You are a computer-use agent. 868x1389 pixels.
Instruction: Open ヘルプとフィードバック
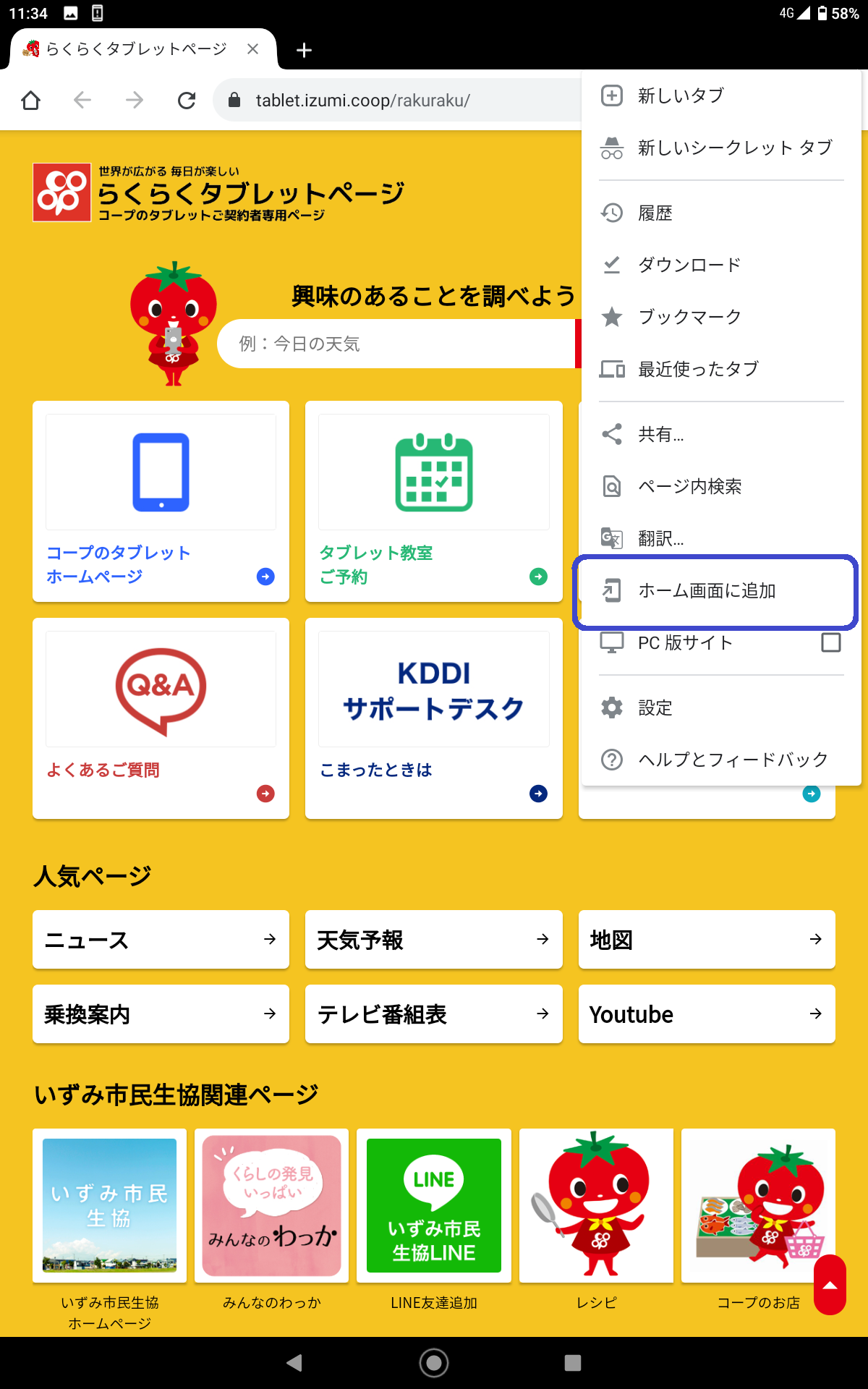pyautogui.click(x=732, y=760)
